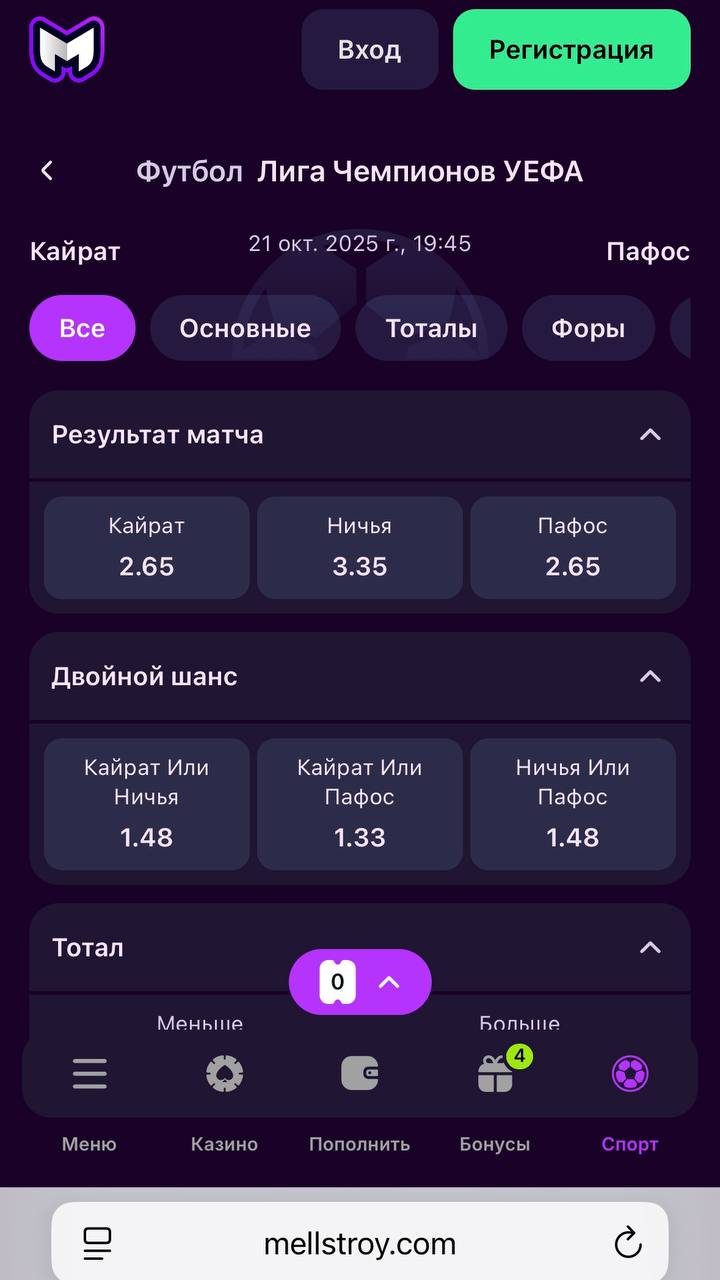Image resolution: width=720 pixels, height=1280 pixels.
Task: Tap the back arrow near Футбол header
Action: (x=46, y=170)
